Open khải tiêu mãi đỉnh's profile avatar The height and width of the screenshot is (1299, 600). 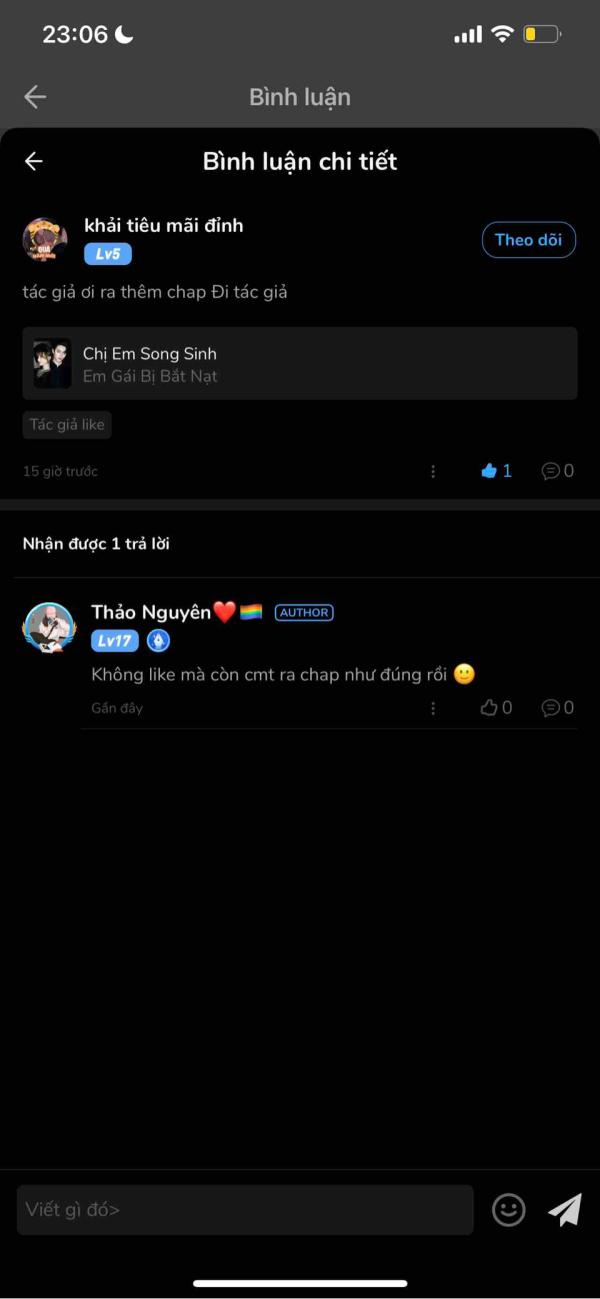pos(45,240)
